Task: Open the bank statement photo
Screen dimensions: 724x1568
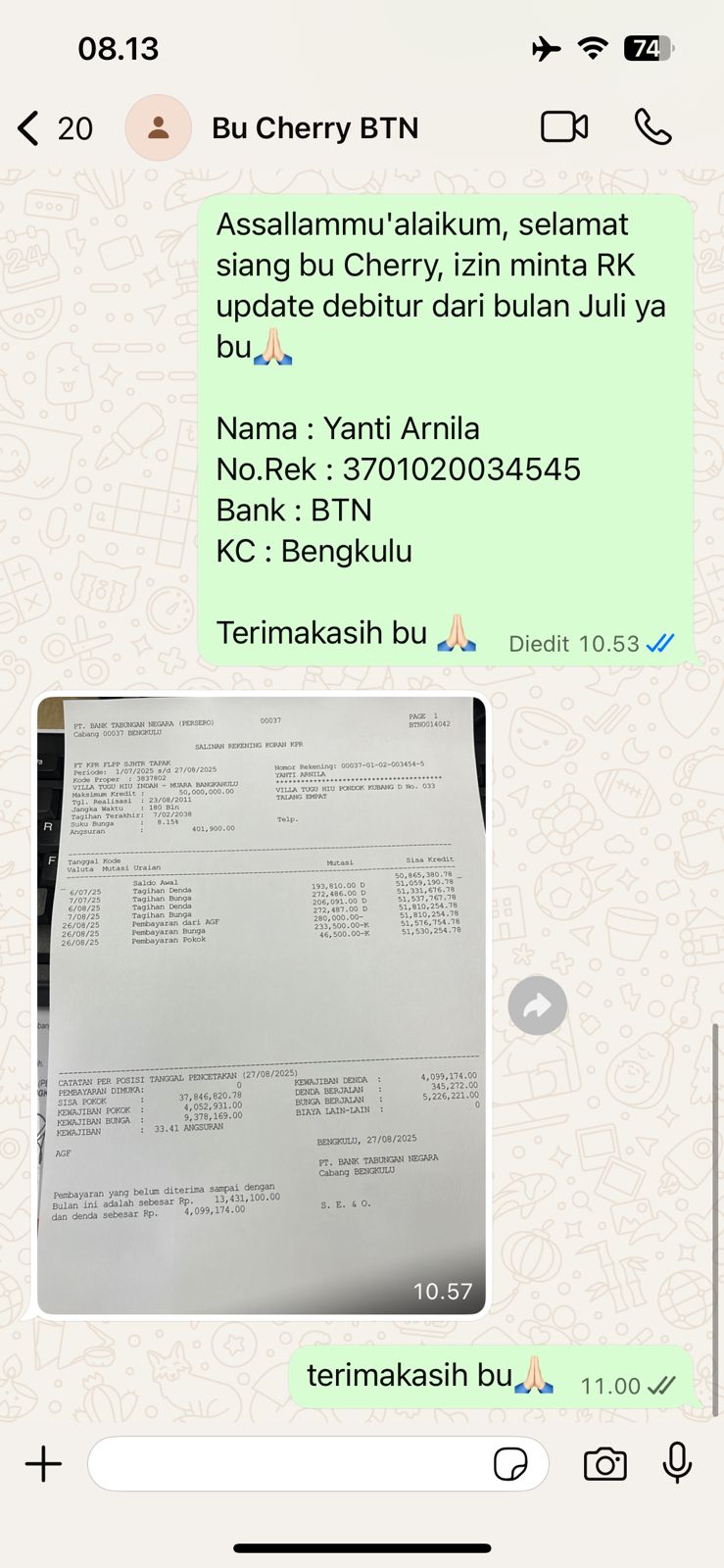Action: [262, 1004]
